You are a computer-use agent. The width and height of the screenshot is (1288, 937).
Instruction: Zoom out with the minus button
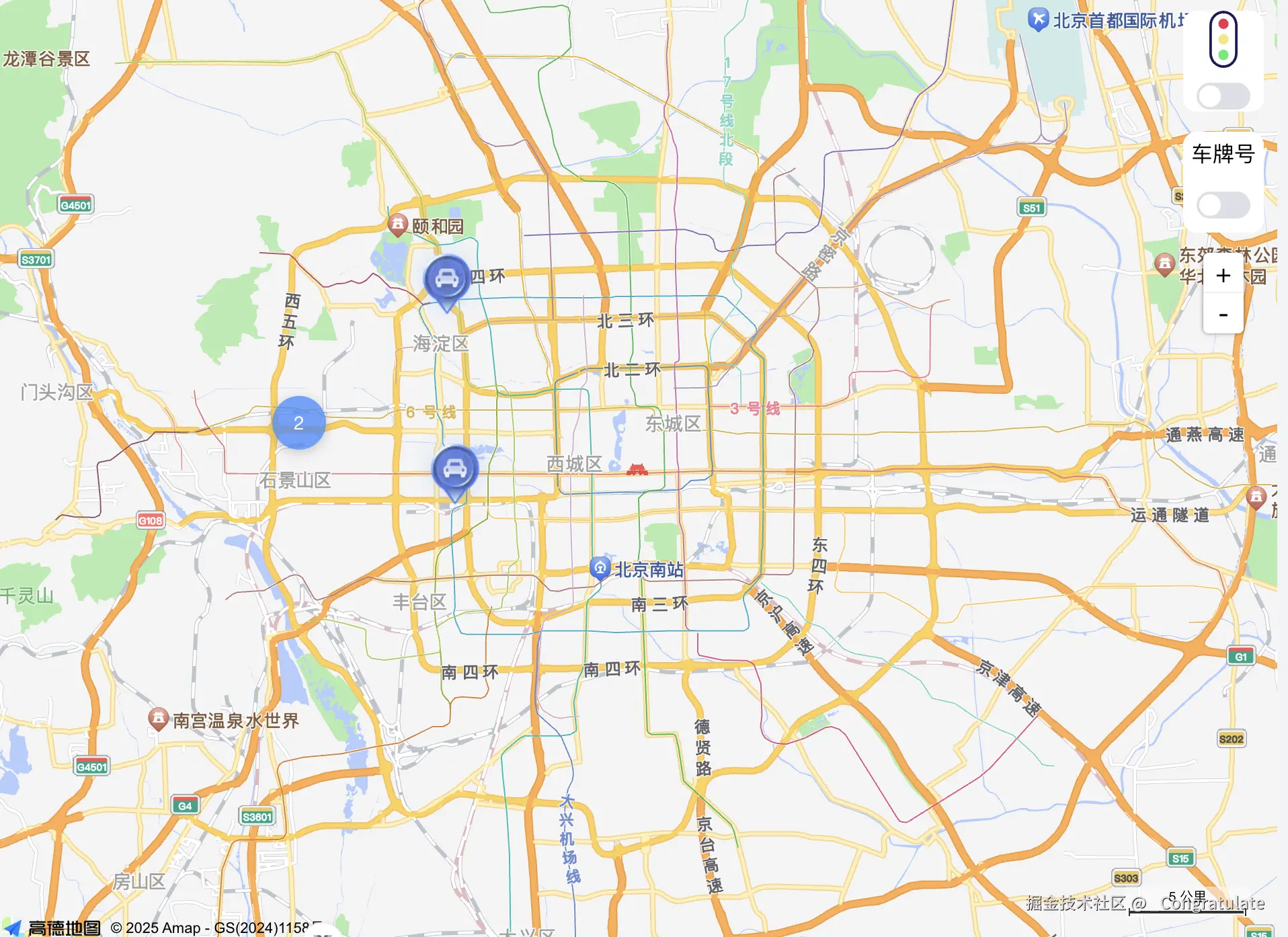[x=1223, y=315]
